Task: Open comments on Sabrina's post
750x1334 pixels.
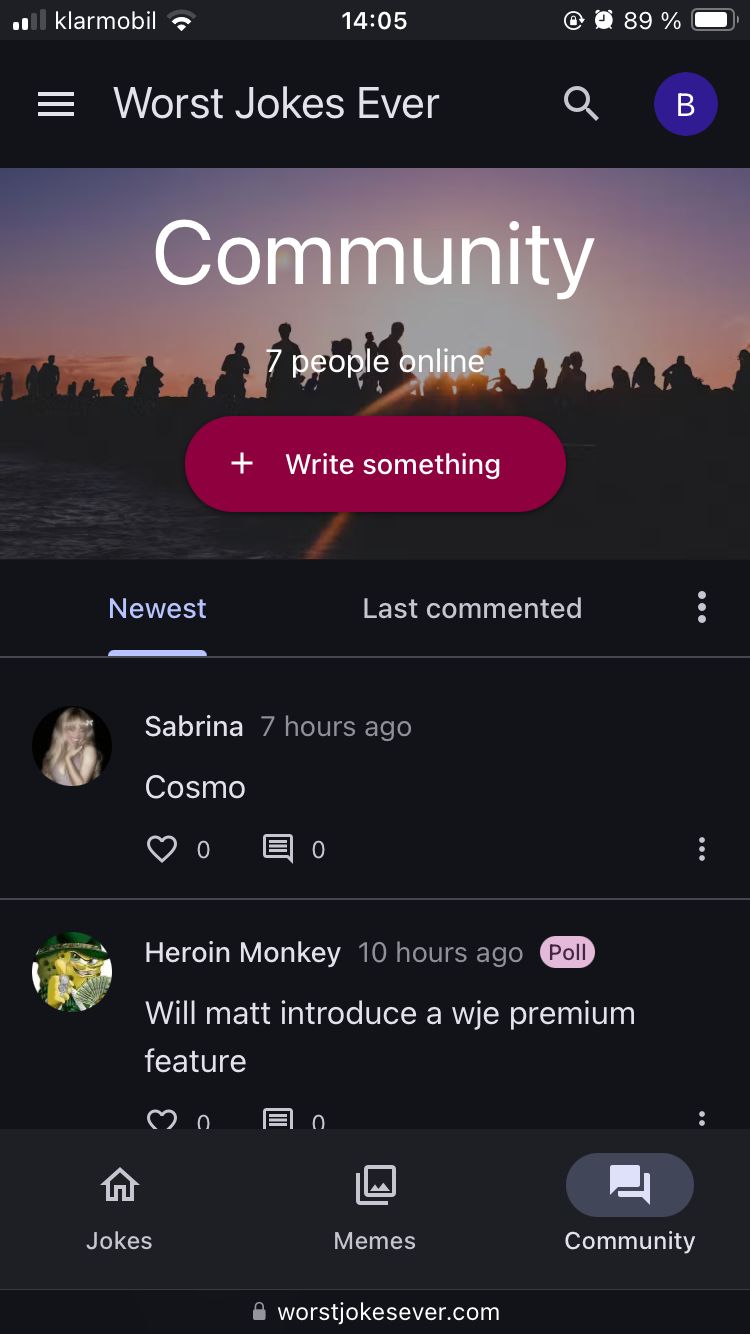Action: (x=278, y=850)
